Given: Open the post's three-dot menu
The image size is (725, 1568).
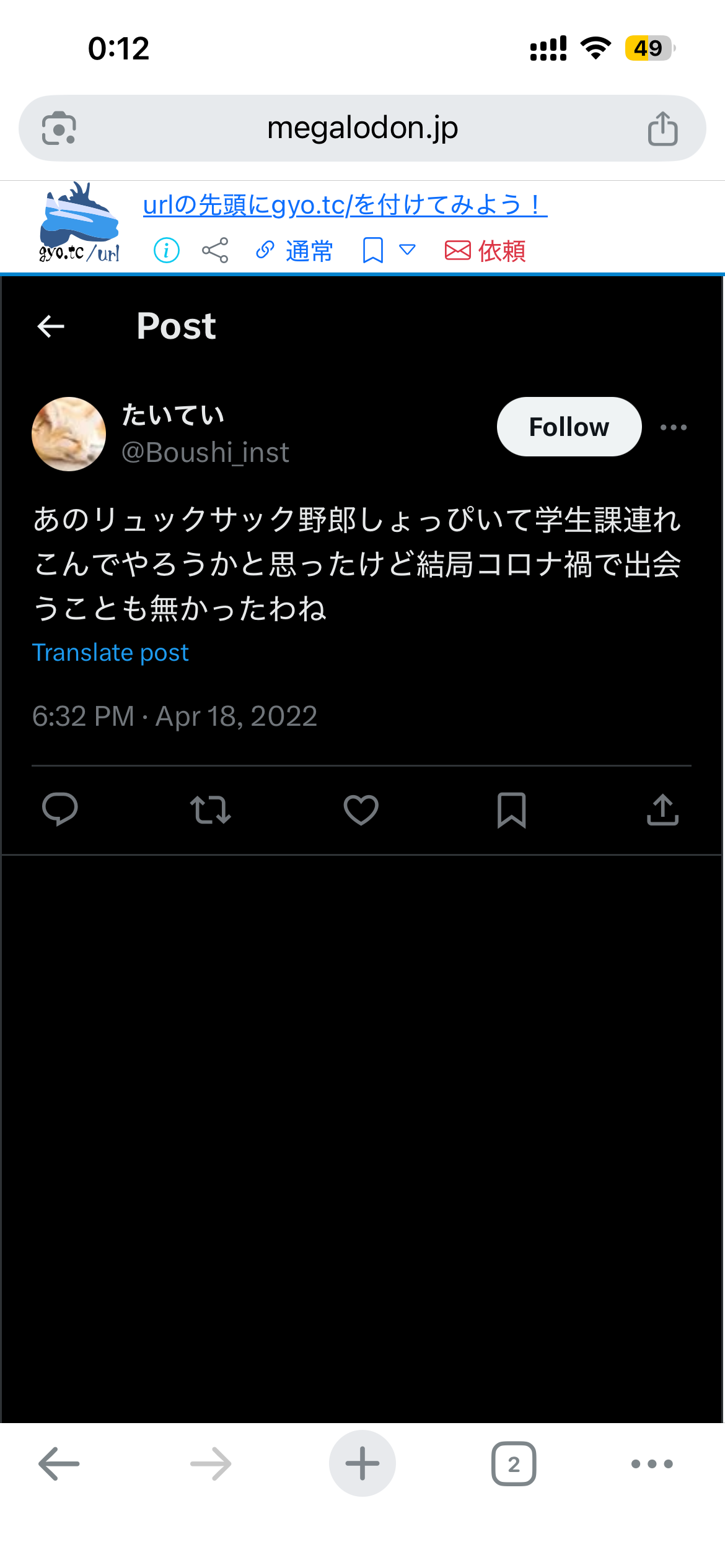Looking at the screenshot, I should click(x=673, y=427).
